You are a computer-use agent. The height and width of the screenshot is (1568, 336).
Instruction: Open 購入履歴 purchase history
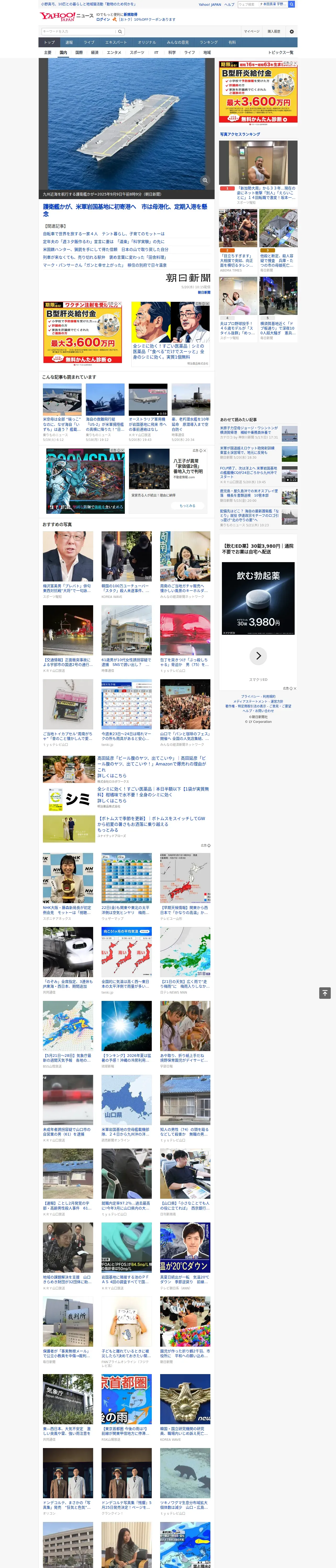click(274, 31)
